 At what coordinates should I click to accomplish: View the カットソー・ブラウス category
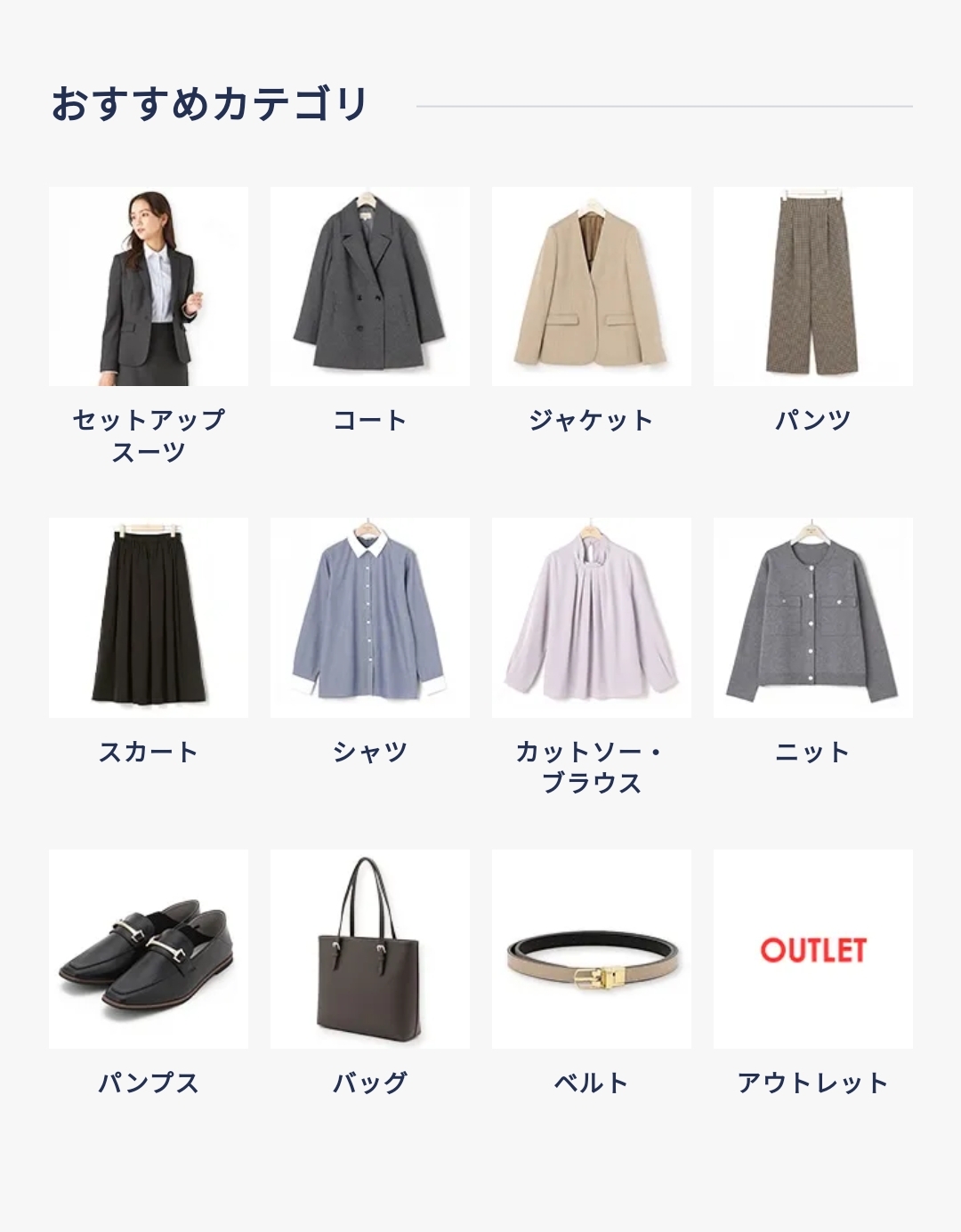[592, 617]
